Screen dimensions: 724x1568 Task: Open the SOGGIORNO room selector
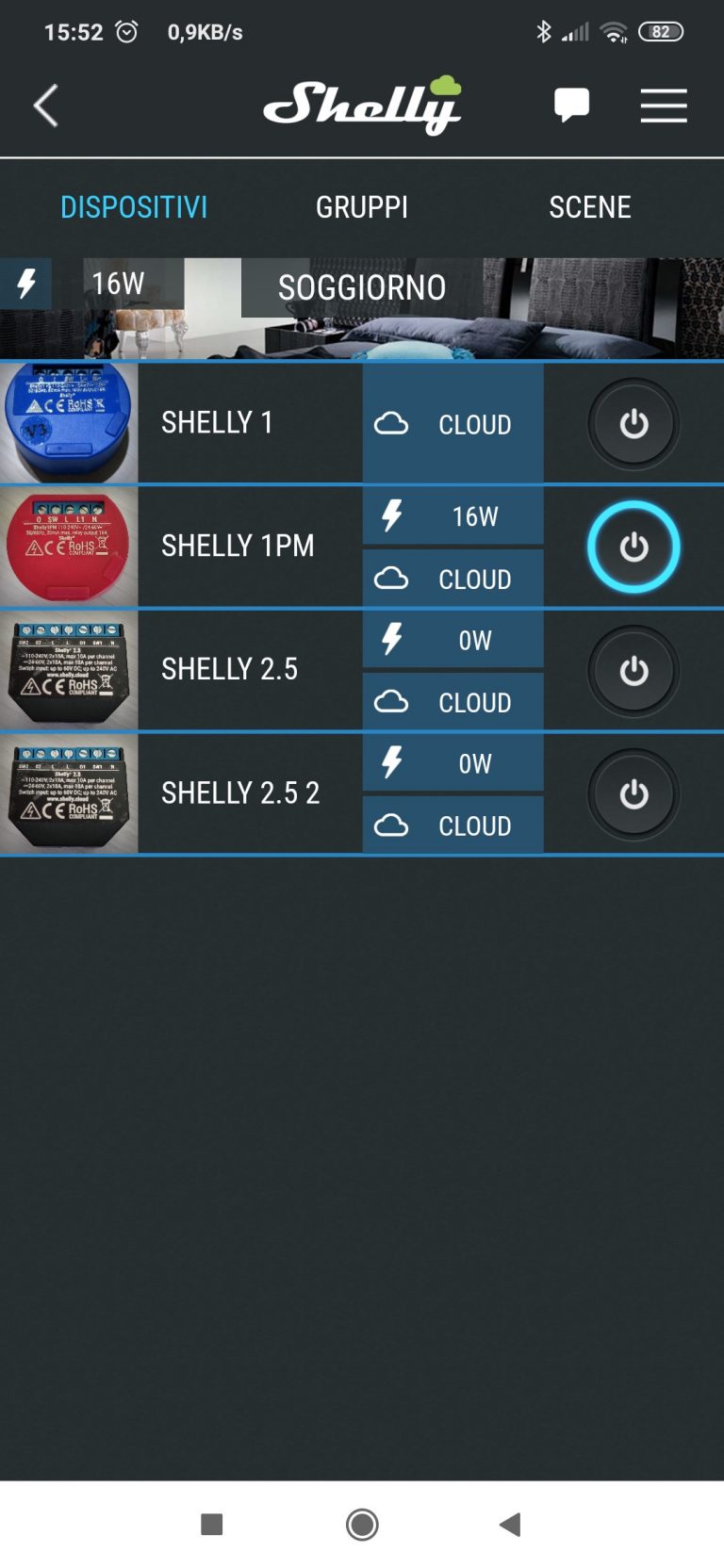[x=363, y=287]
